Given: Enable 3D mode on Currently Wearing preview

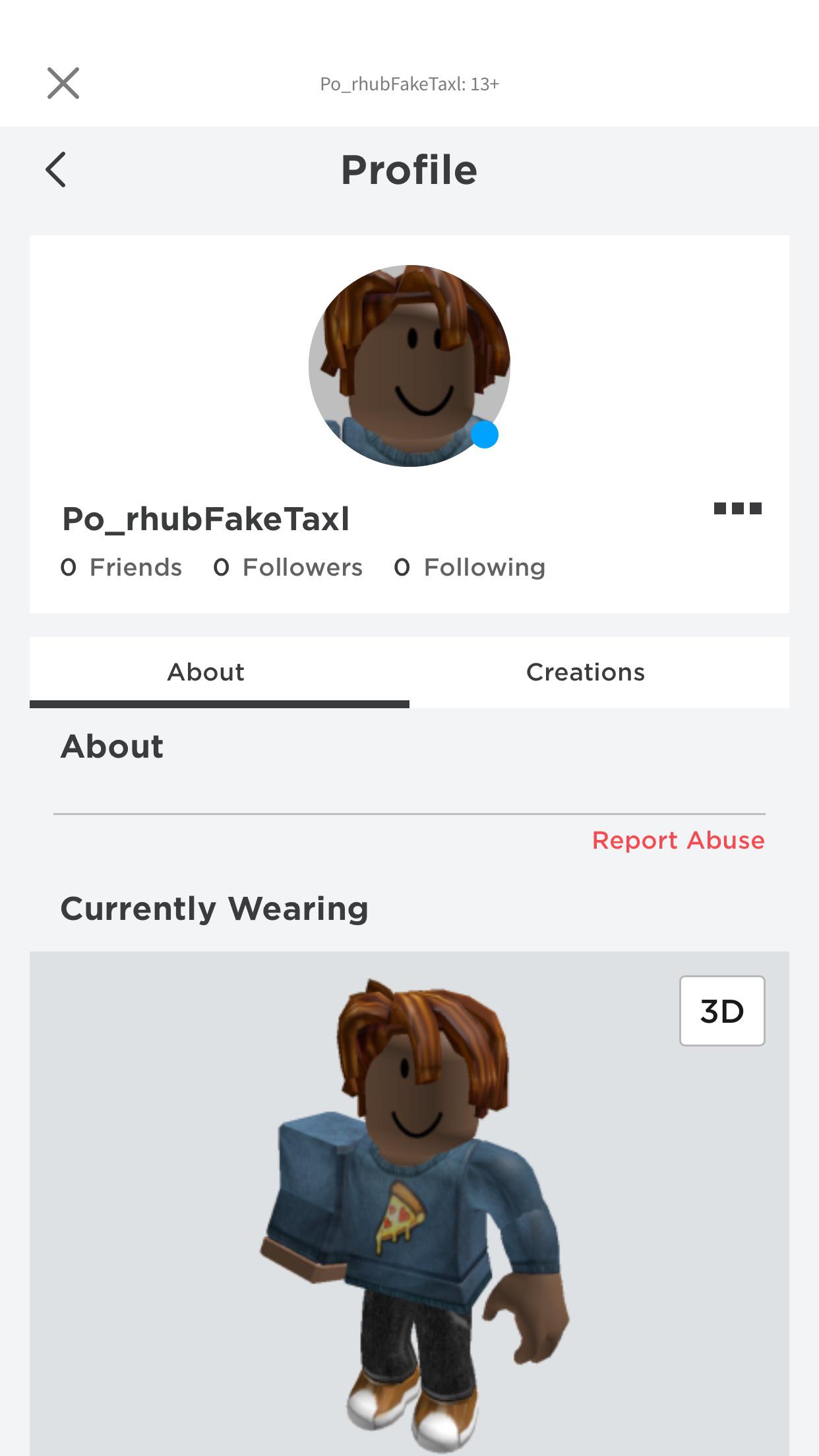Looking at the screenshot, I should coord(721,1011).
